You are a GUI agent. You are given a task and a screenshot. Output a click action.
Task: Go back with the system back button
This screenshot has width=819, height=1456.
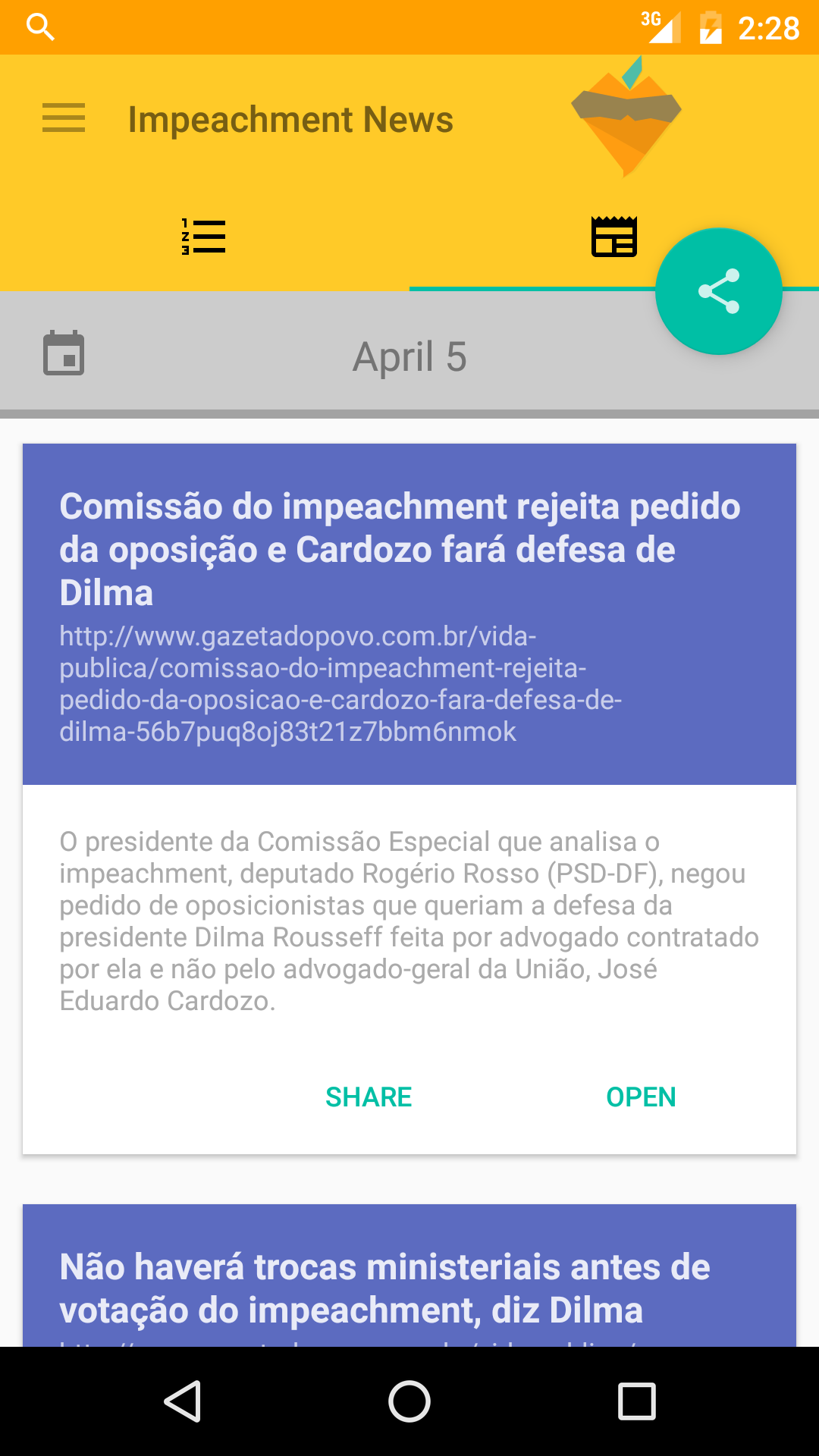point(182,1401)
